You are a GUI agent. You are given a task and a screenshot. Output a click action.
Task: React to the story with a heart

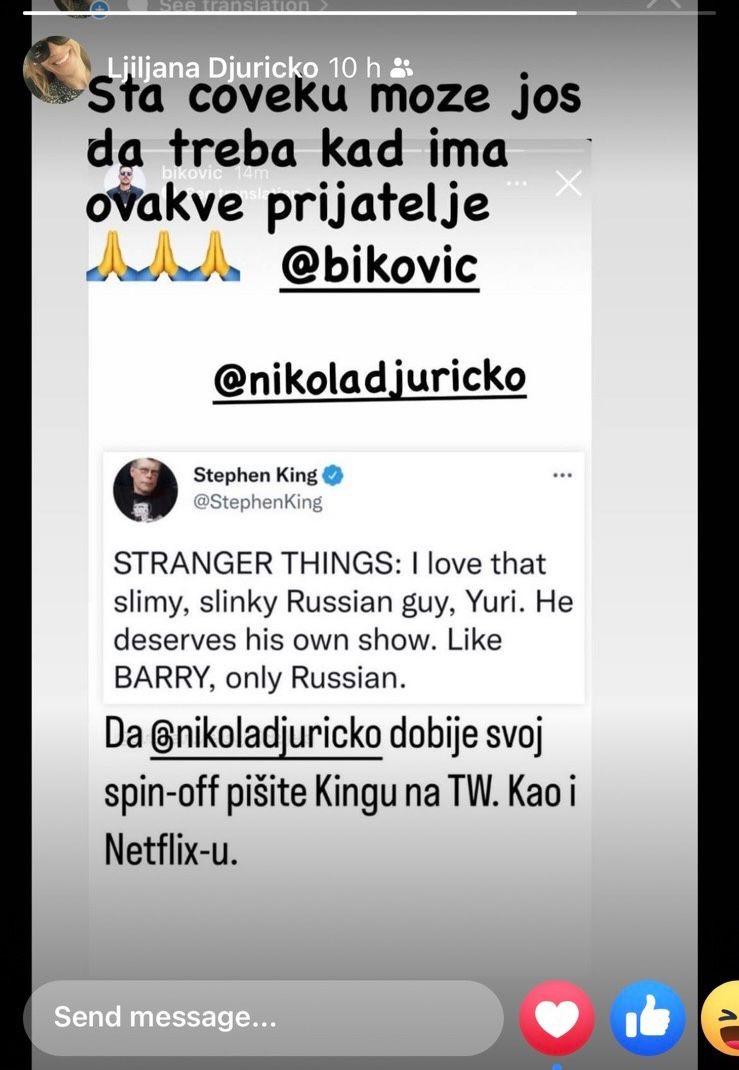coord(558,1018)
